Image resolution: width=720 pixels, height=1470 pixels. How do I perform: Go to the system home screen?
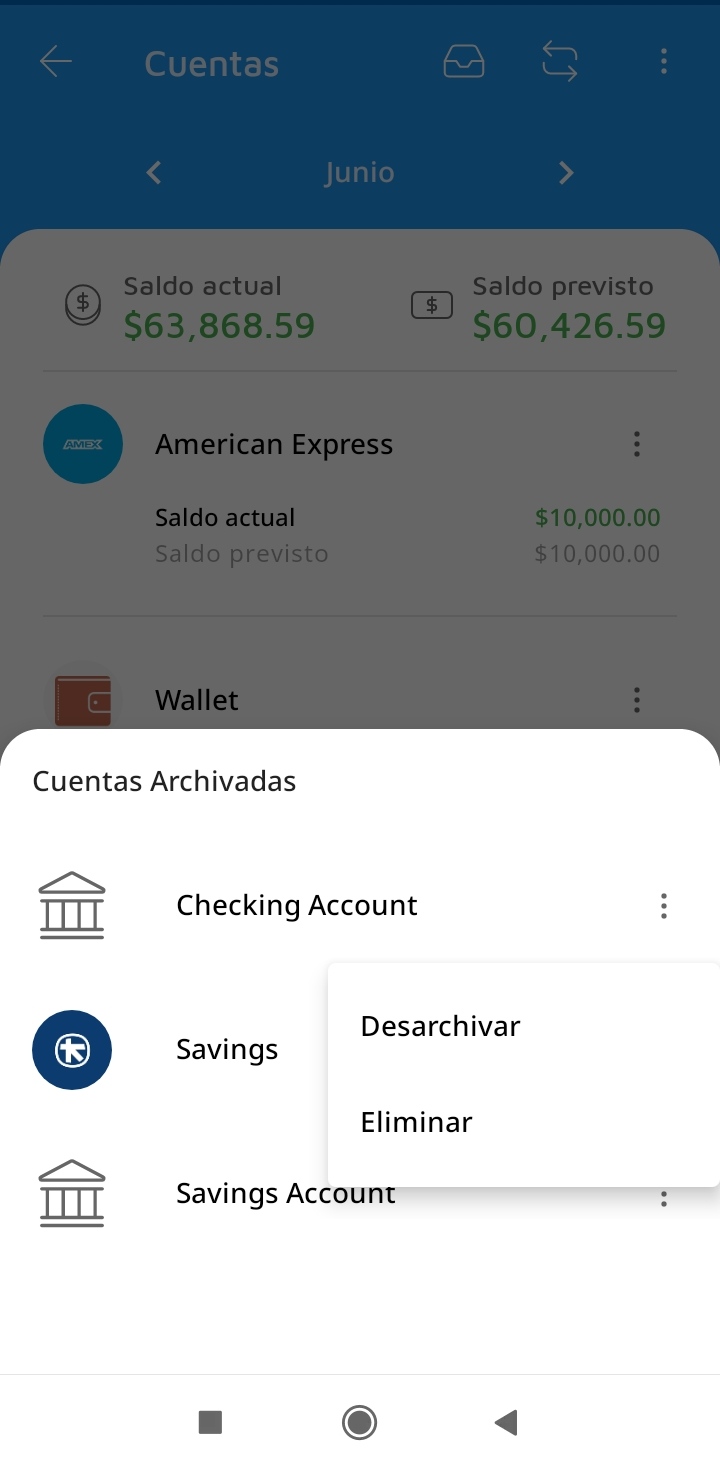pyautogui.click(x=359, y=1422)
